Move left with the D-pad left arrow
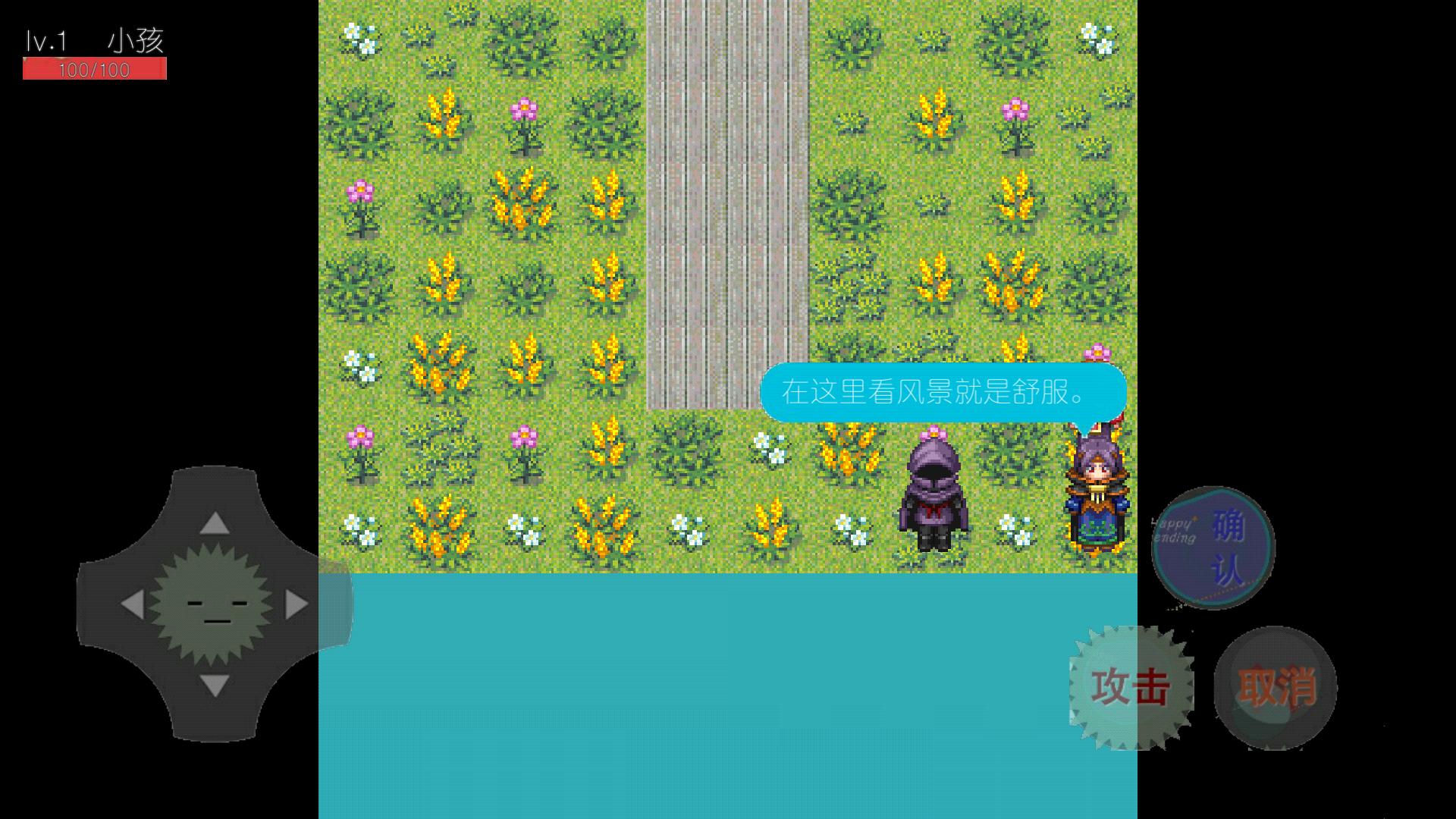The width and height of the screenshot is (1456, 819). point(132,604)
